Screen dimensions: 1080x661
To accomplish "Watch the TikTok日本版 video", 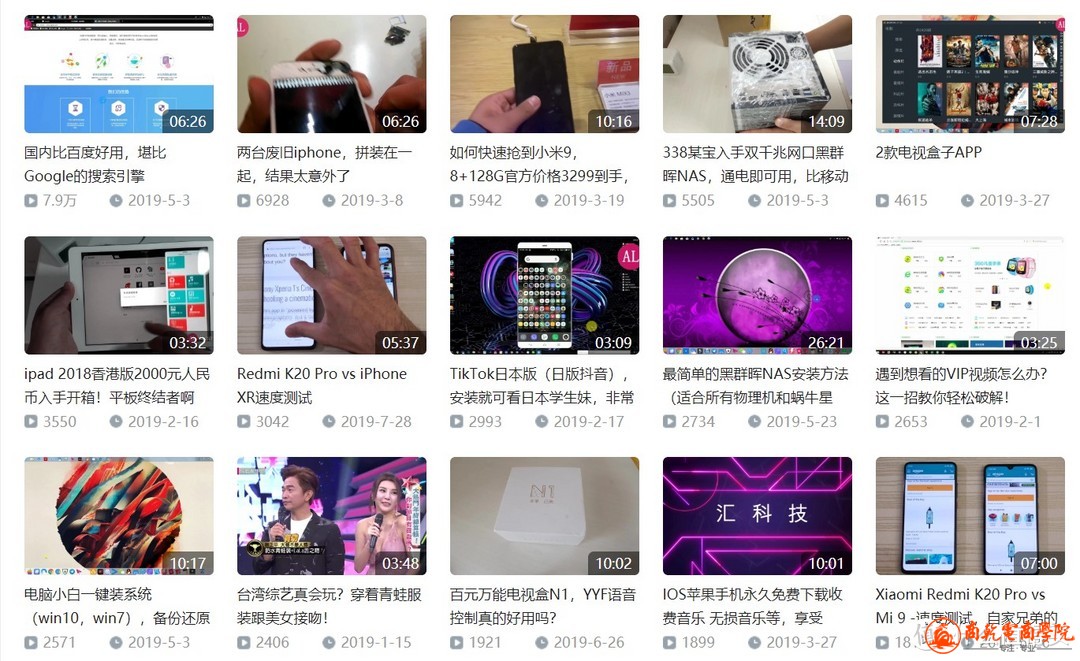I will point(544,295).
